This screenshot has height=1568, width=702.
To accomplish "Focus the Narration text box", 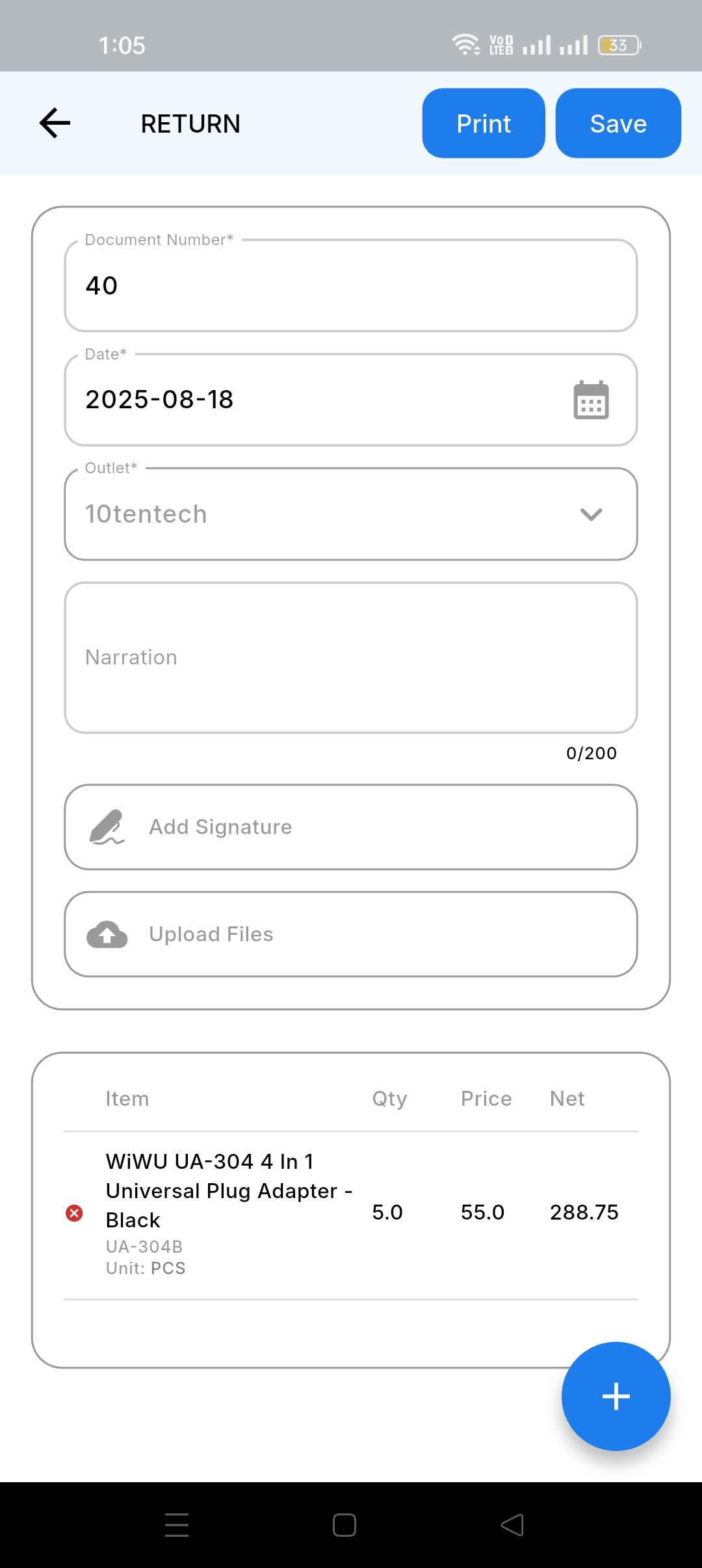I will pyautogui.click(x=351, y=657).
